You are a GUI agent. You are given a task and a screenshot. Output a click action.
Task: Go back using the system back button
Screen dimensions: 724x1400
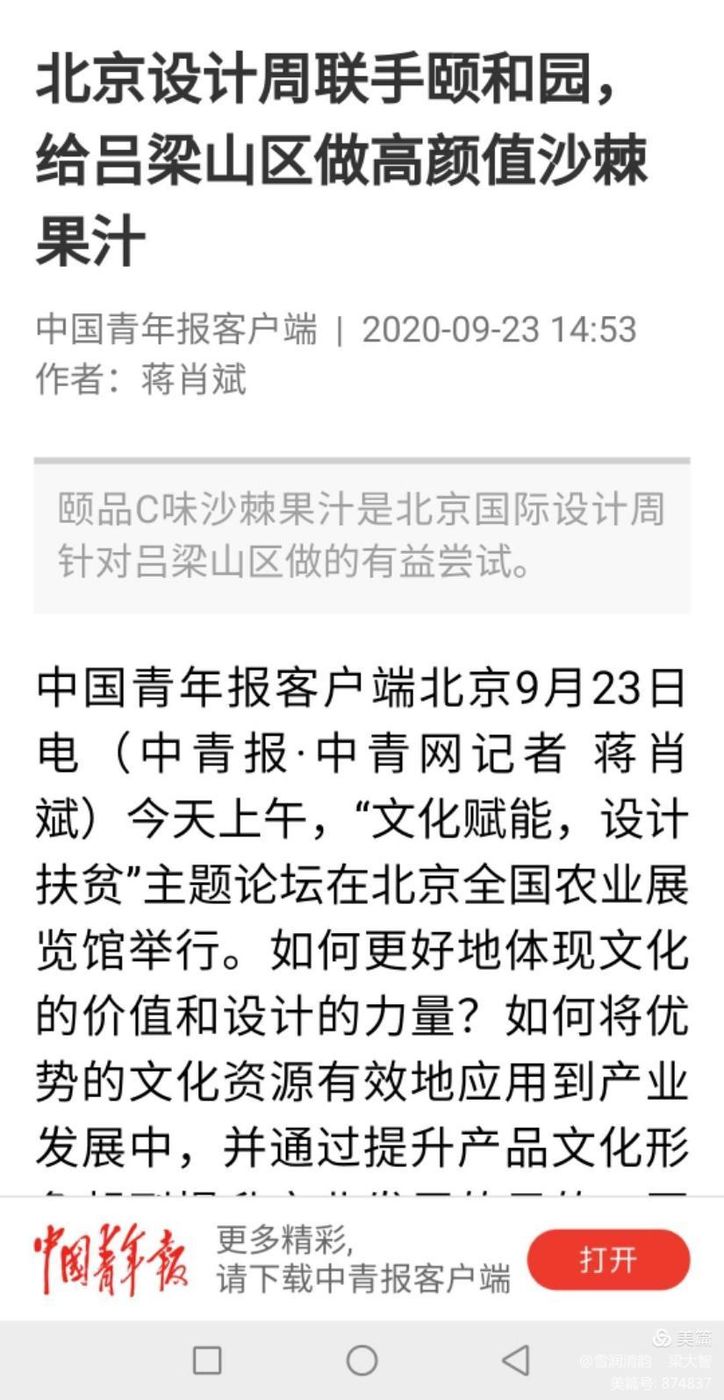515,1360
